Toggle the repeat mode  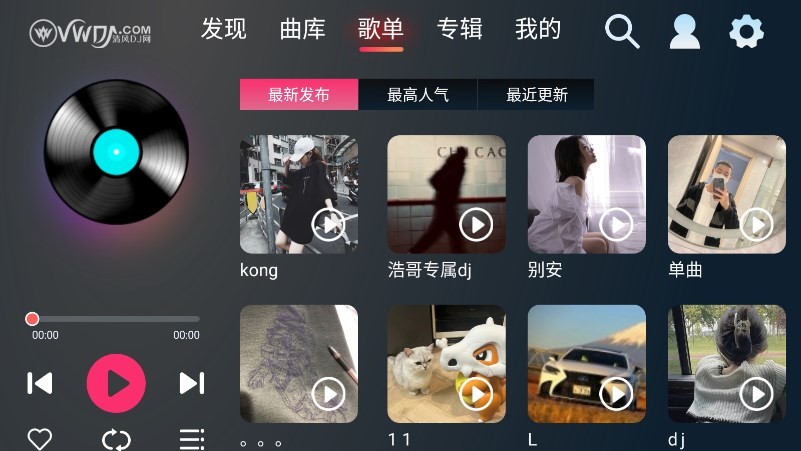pyautogui.click(x=116, y=439)
